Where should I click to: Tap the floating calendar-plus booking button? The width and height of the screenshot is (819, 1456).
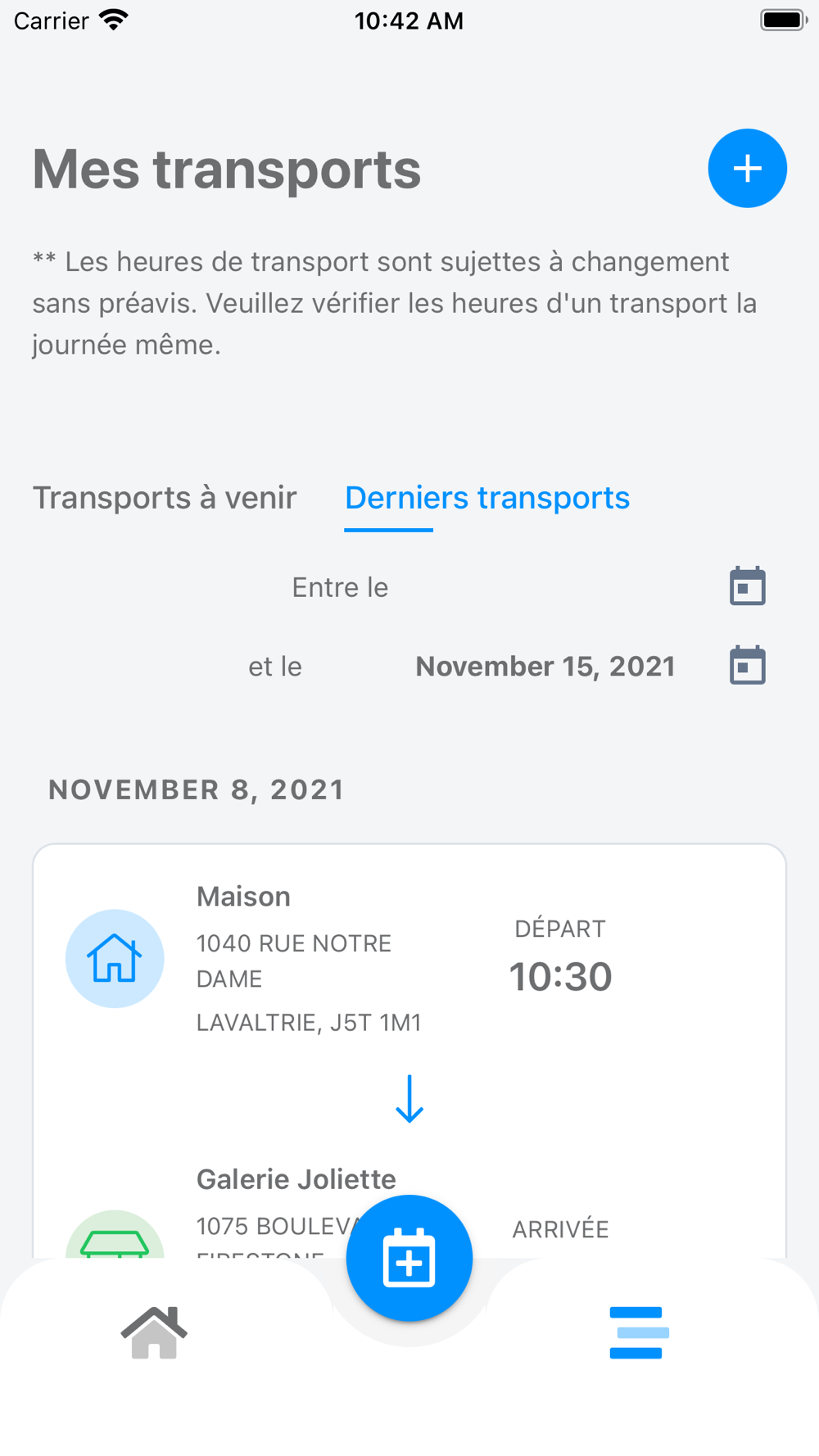pos(409,1259)
